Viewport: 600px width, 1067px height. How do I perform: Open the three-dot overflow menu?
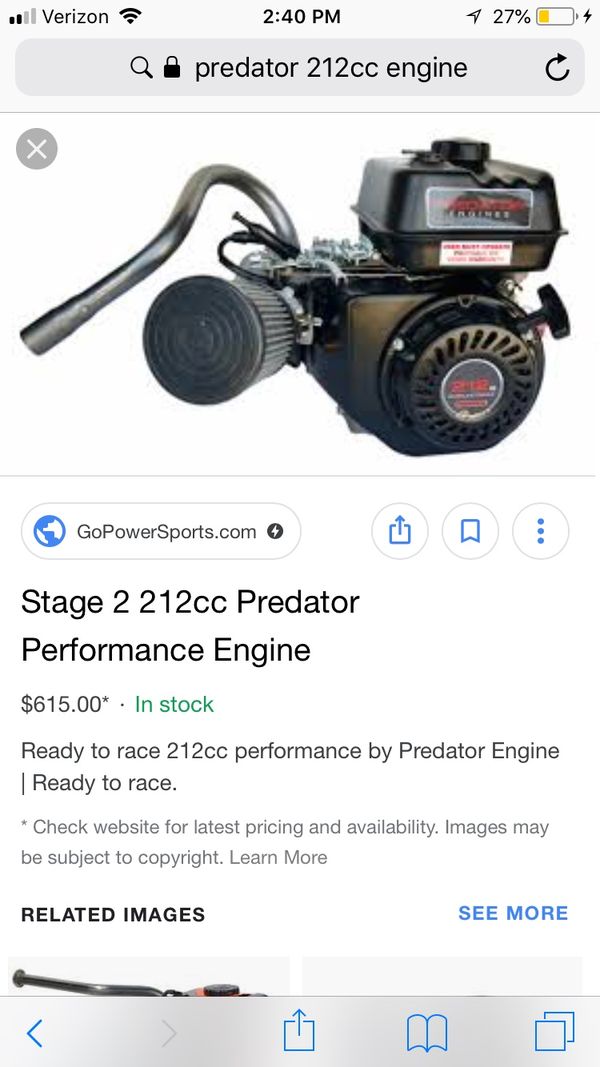pos(540,531)
